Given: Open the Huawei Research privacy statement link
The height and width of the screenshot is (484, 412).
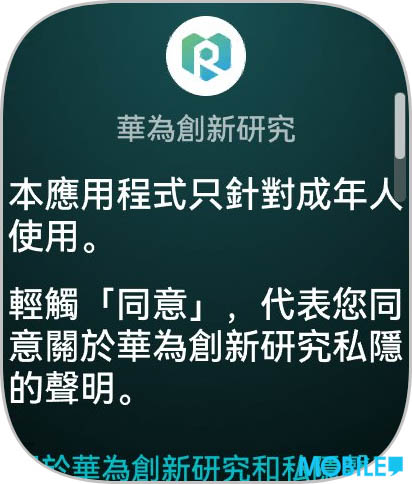Looking at the screenshot, I should coord(187,468).
